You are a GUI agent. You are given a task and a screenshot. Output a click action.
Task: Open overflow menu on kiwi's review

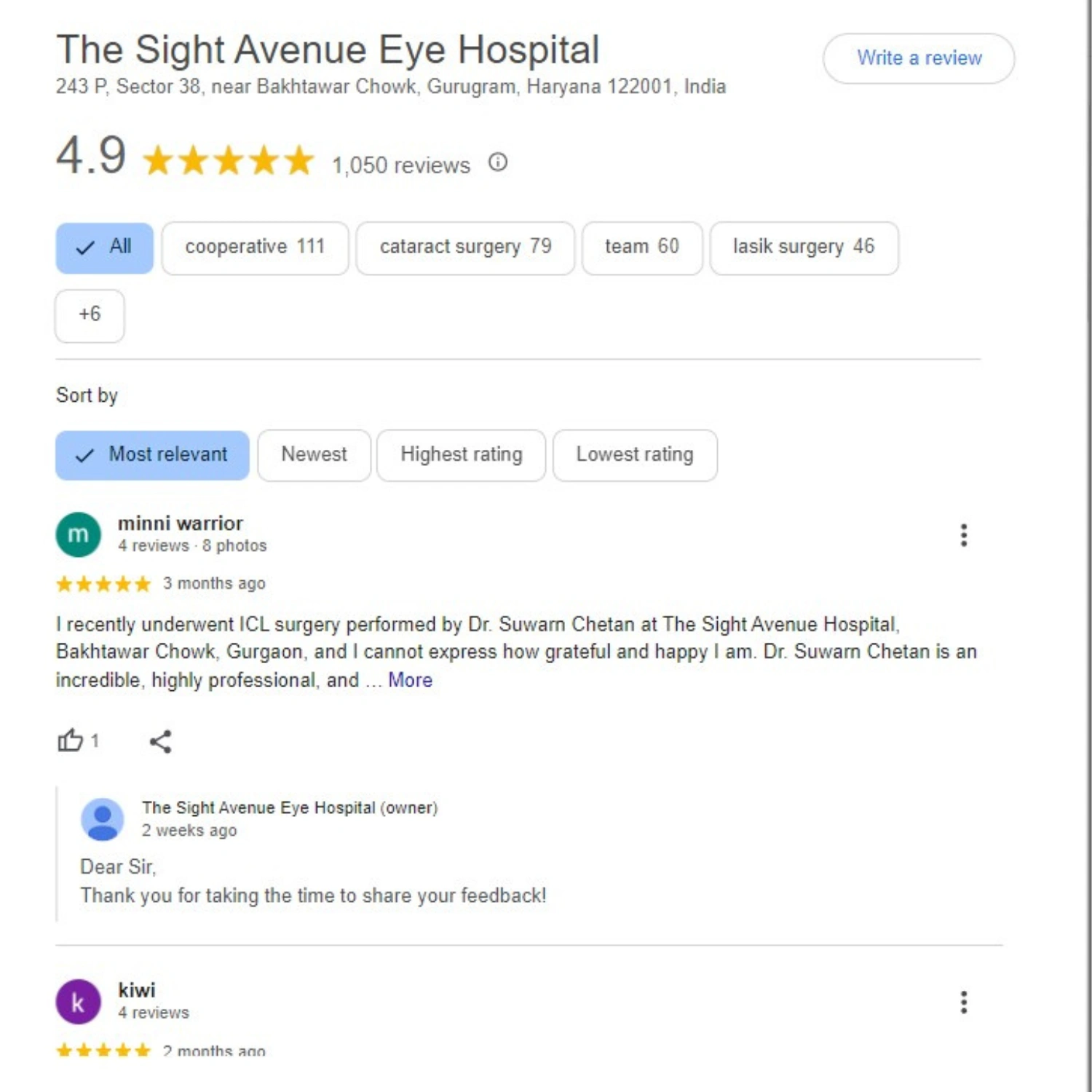(x=963, y=1002)
